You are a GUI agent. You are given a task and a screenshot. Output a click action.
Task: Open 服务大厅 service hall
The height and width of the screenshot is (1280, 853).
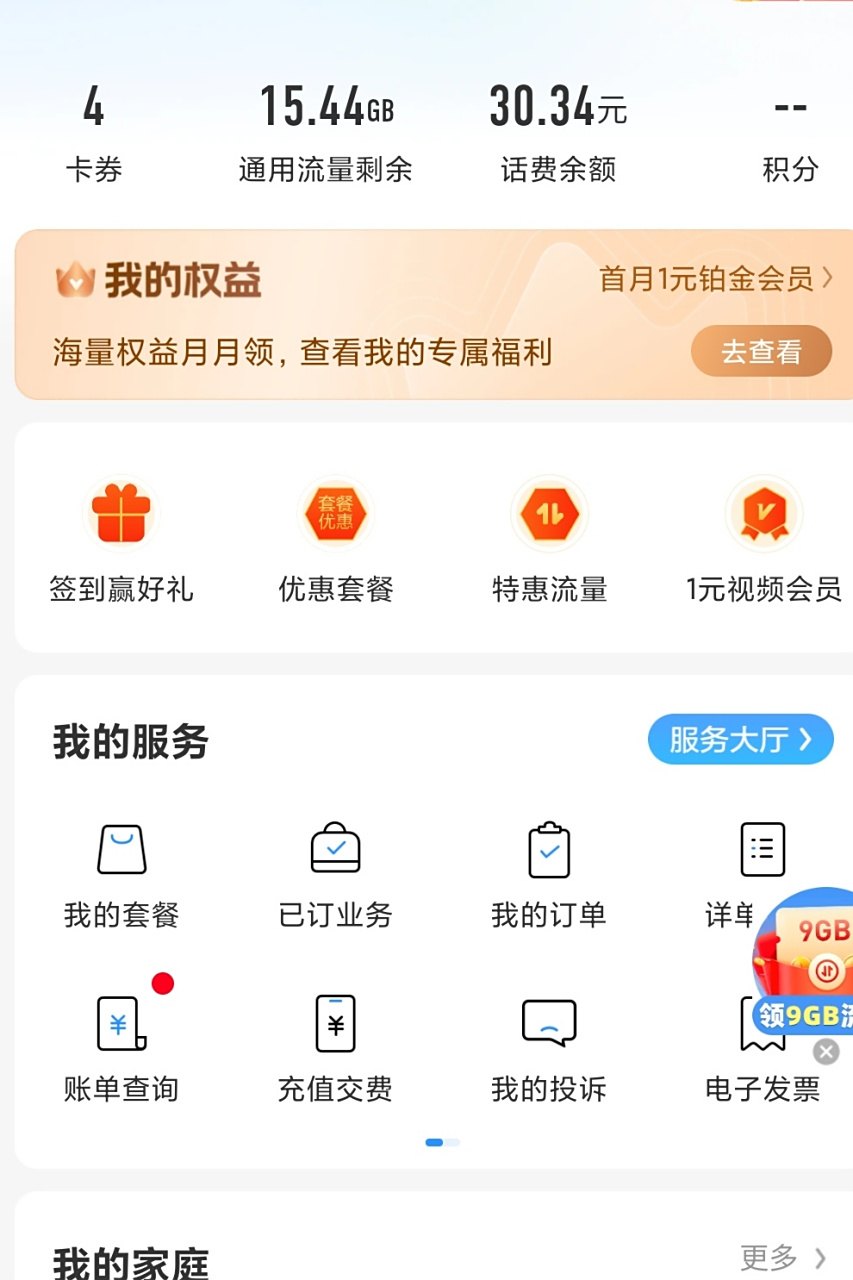click(x=740, y=740)
